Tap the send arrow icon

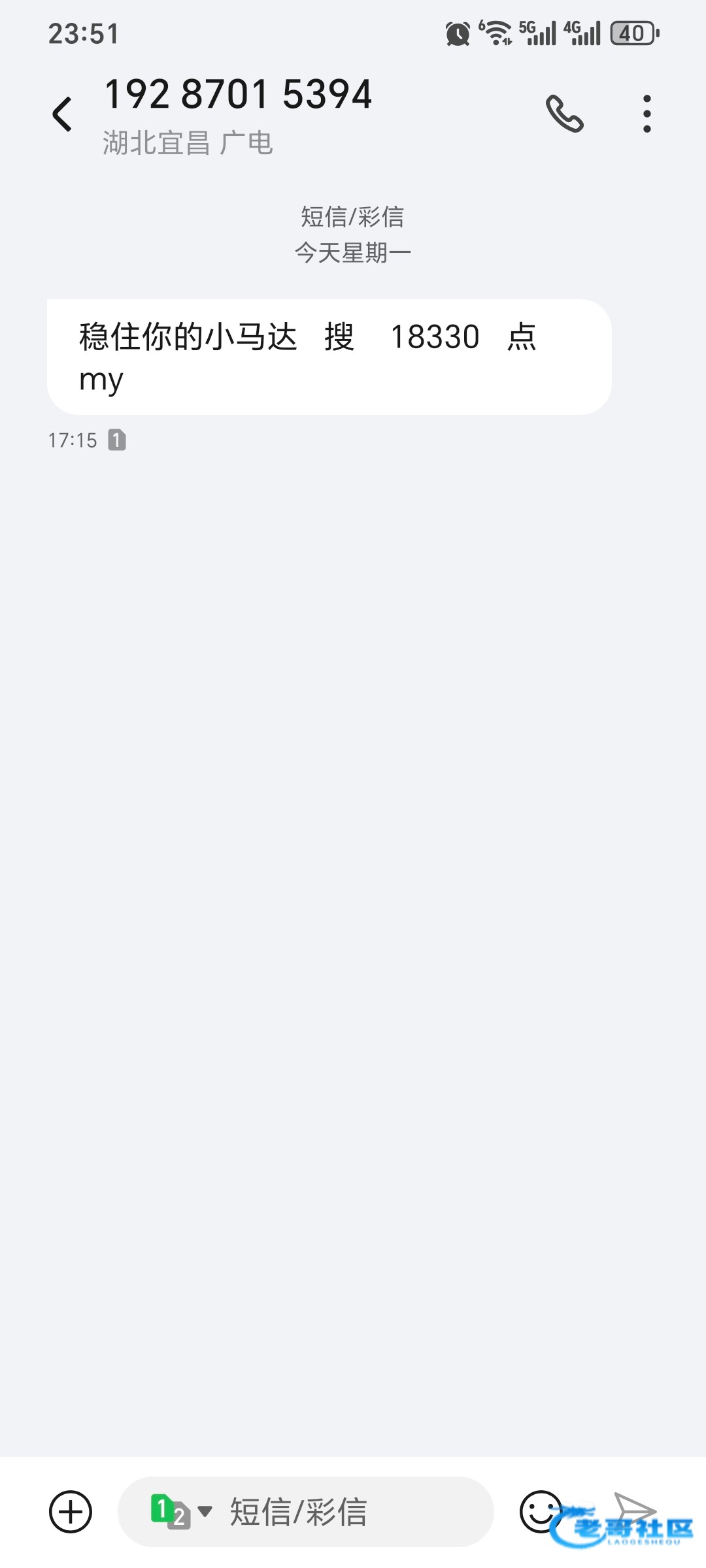[635, 1510]
